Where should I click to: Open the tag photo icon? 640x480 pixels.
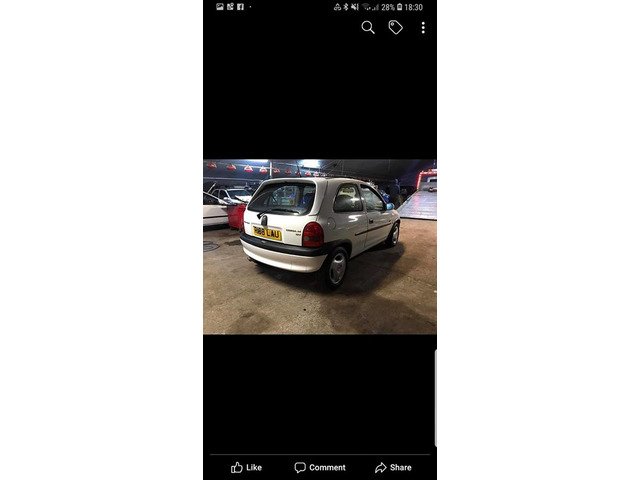click(396, 27)
